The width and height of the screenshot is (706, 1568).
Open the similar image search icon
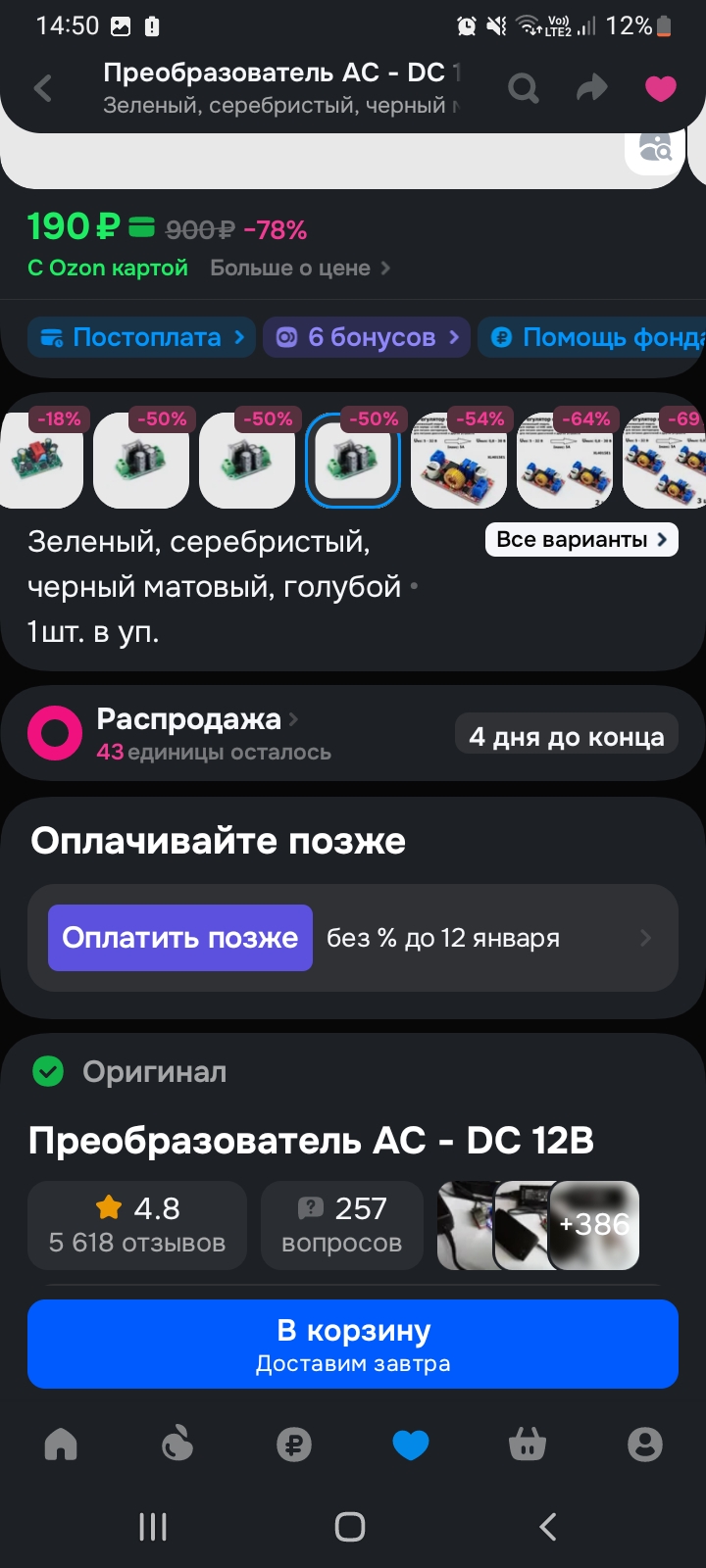tap(655, 149)
